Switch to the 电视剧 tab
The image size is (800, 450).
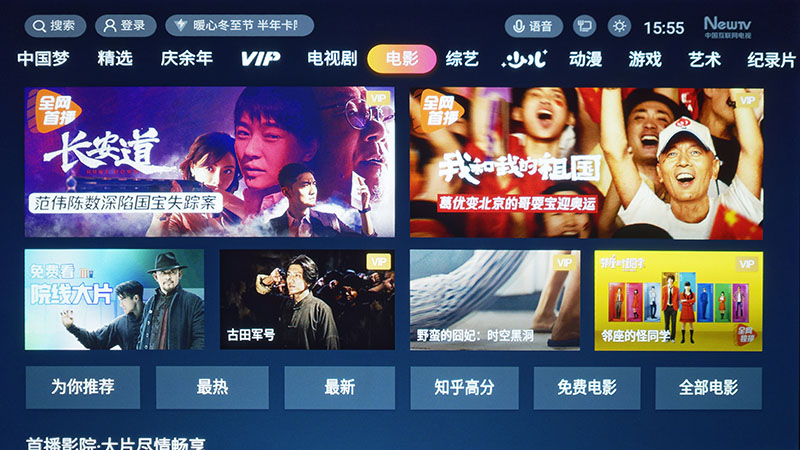pos(331,59)
